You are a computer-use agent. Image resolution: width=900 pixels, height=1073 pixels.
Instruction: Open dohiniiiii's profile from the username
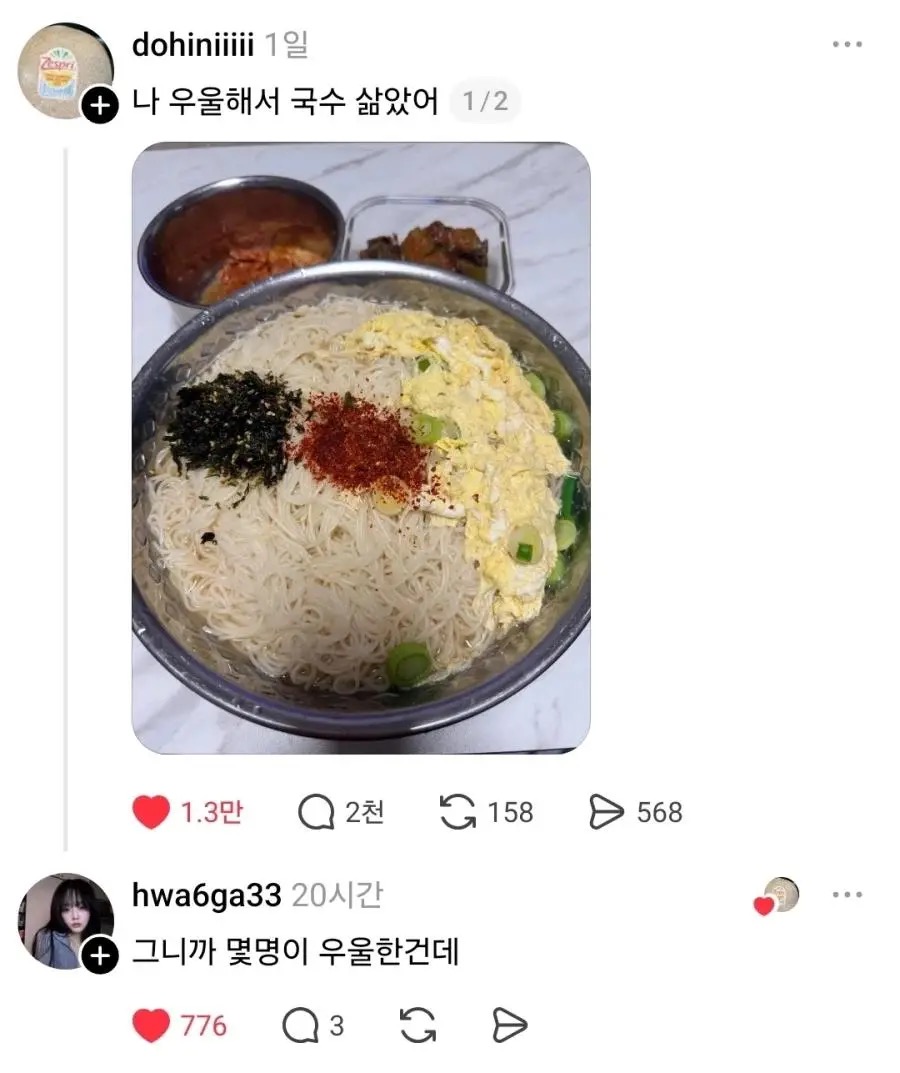point(193,44)
